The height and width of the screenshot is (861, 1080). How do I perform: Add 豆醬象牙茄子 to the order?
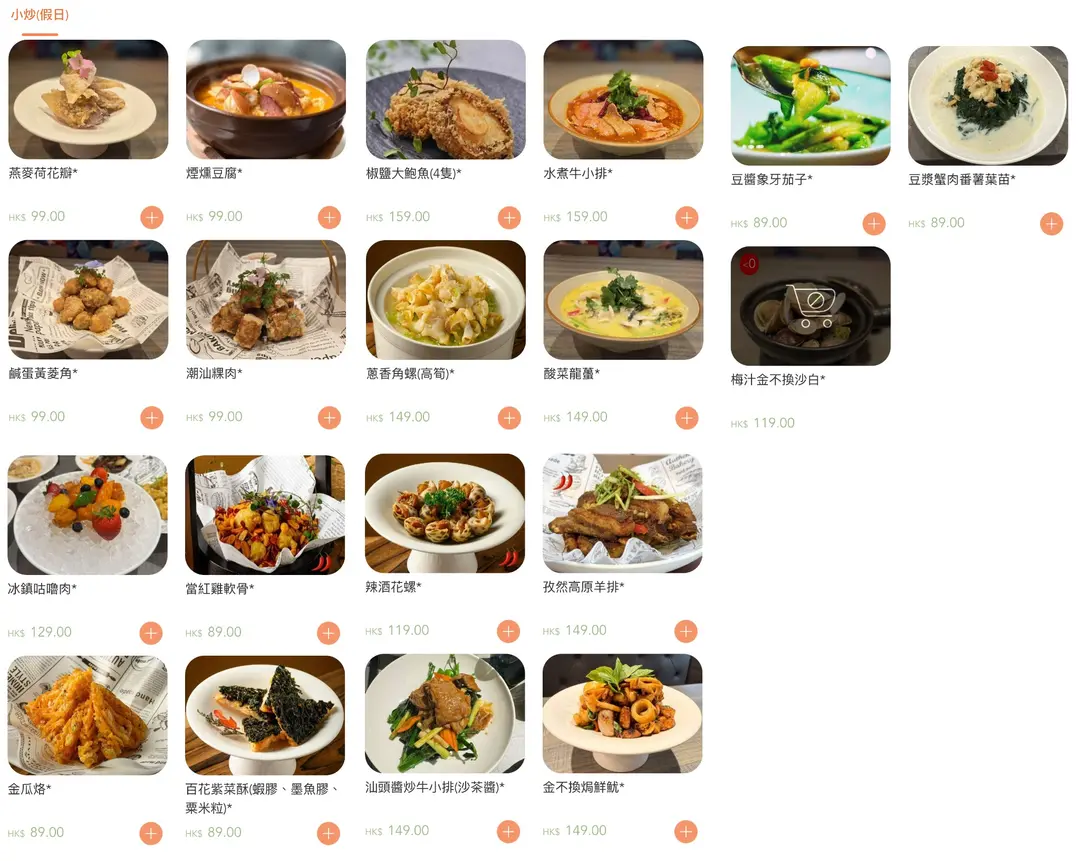point(874,224)
